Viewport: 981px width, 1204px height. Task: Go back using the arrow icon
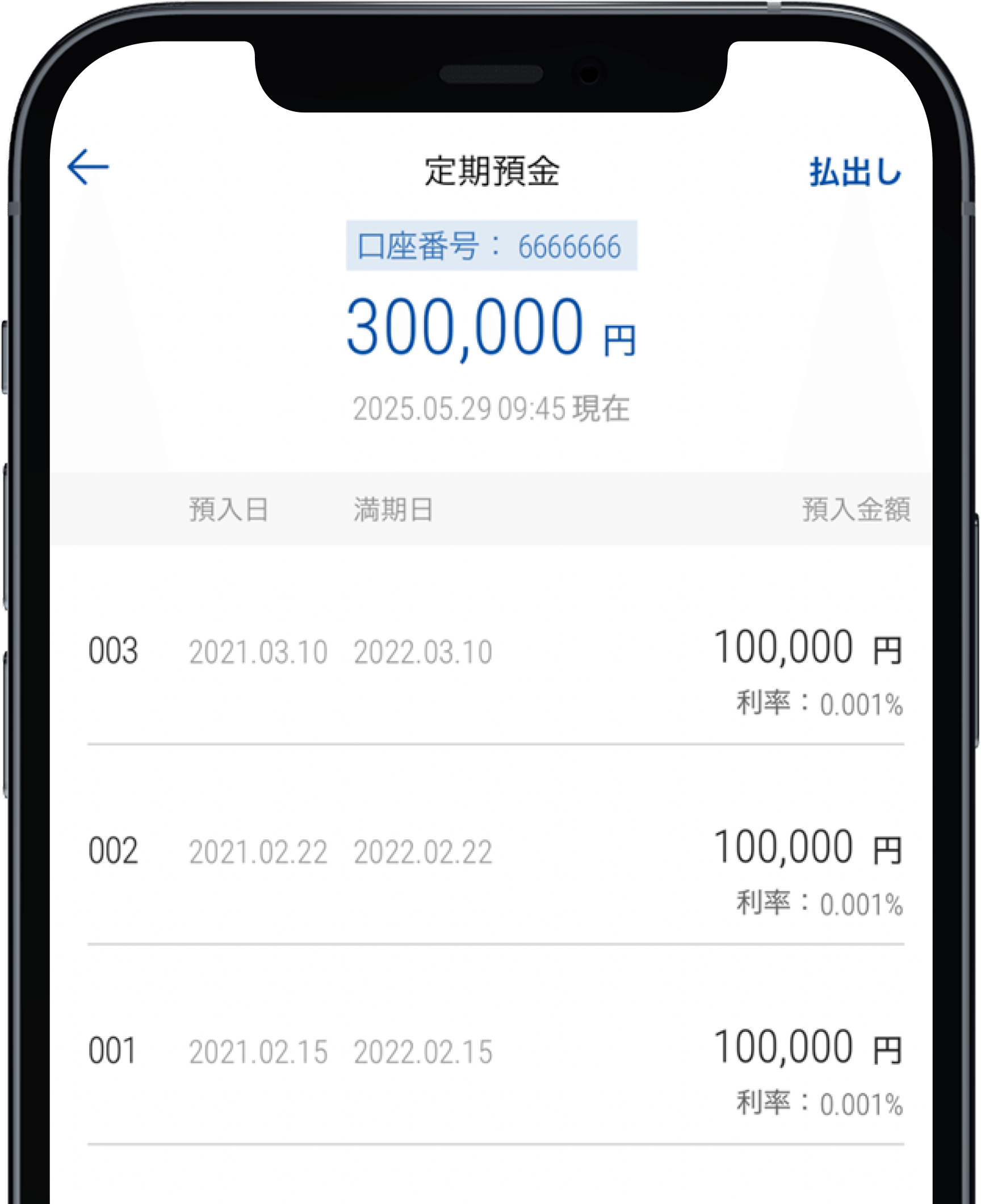click(88, 167)
